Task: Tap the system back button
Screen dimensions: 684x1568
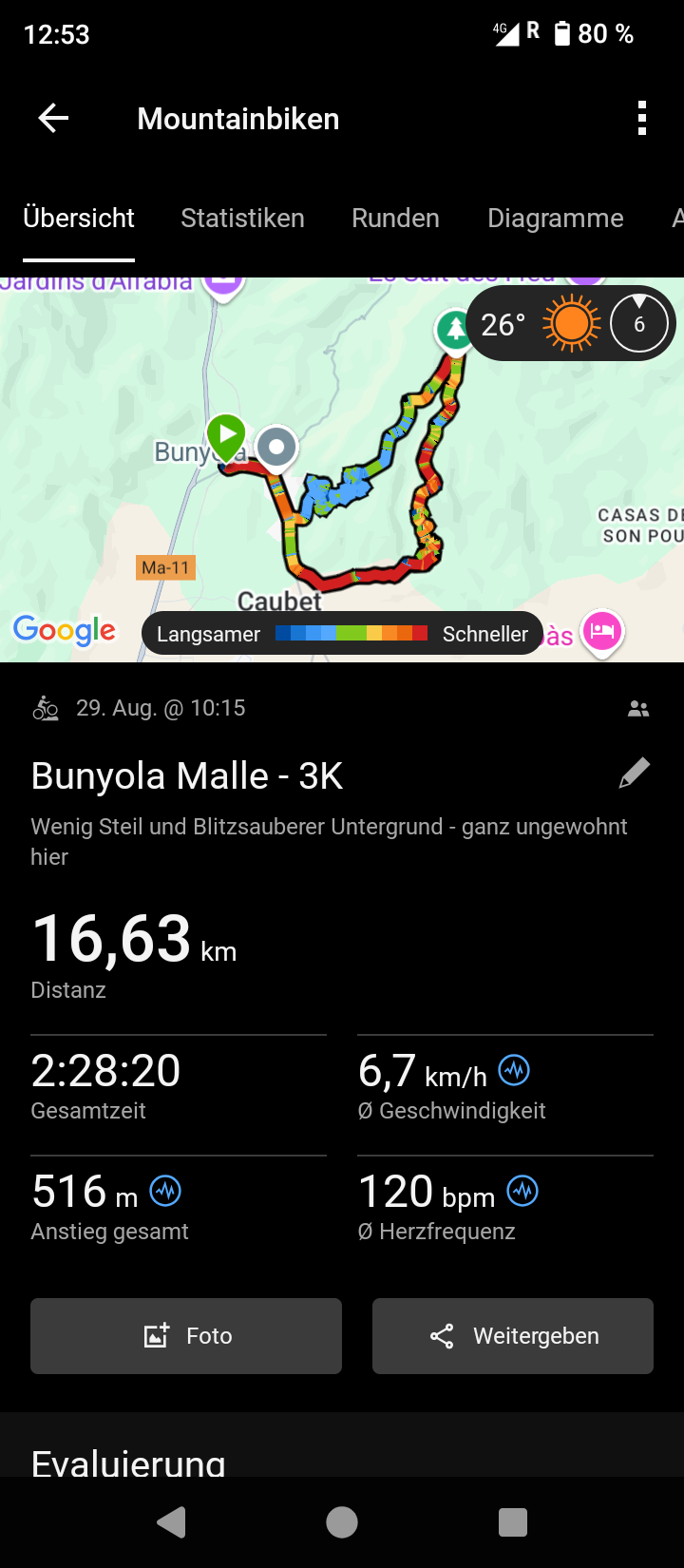Action: (171, 1522)
